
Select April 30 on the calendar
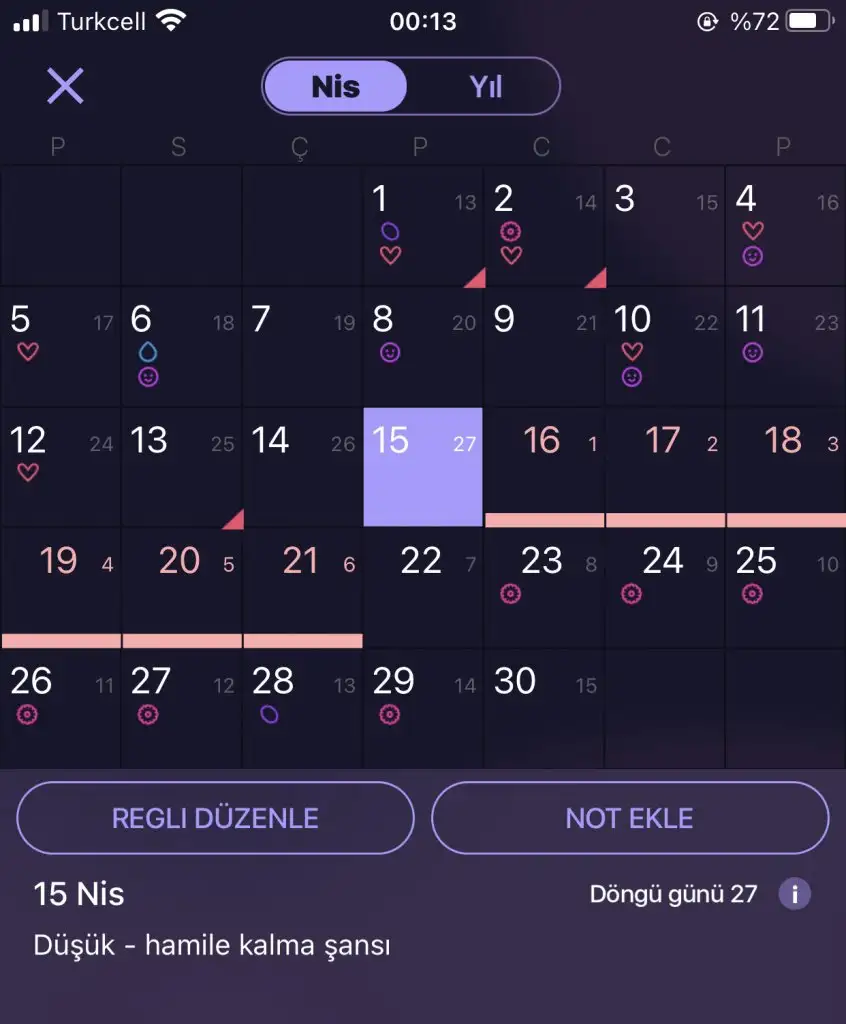(x=544, y=708)
